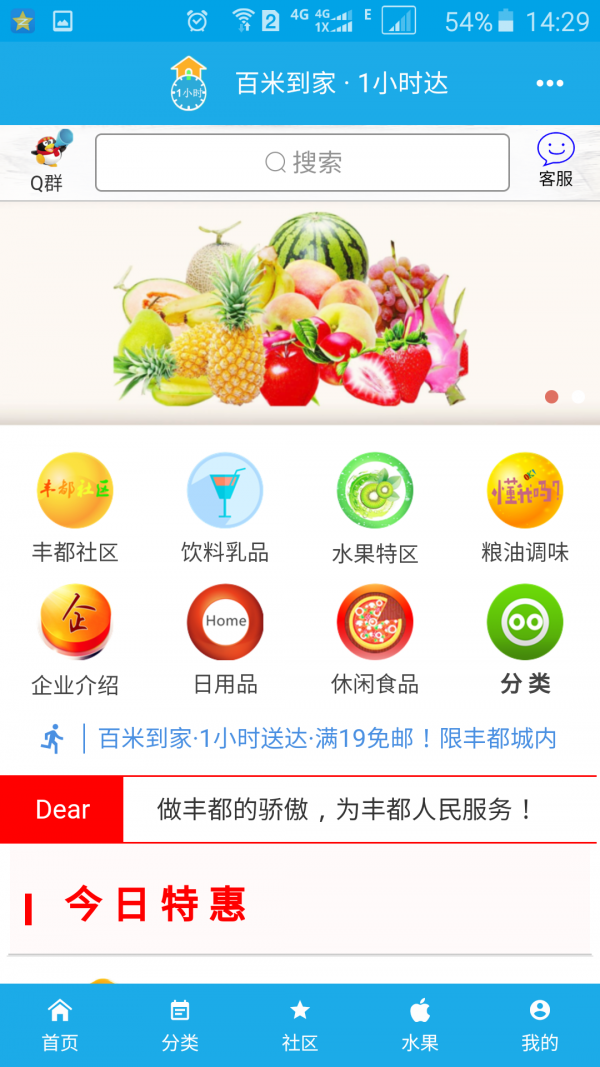Viewport: 600px width, 1067px height.
Task: Contact 客服 customer service
Action: pos(556,161)
